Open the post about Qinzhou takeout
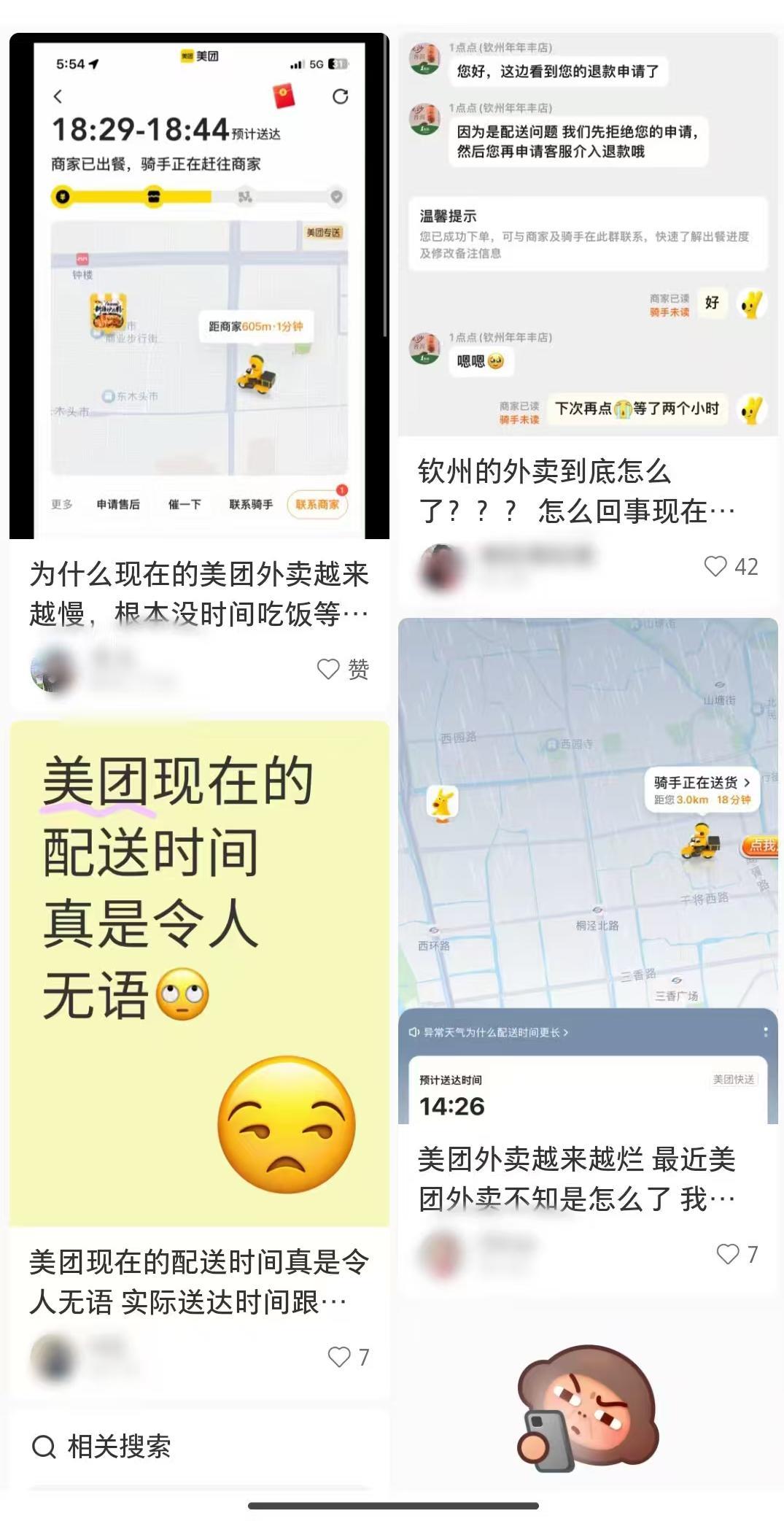This screenshot has width=784, height=1521. tap(576, 490)
